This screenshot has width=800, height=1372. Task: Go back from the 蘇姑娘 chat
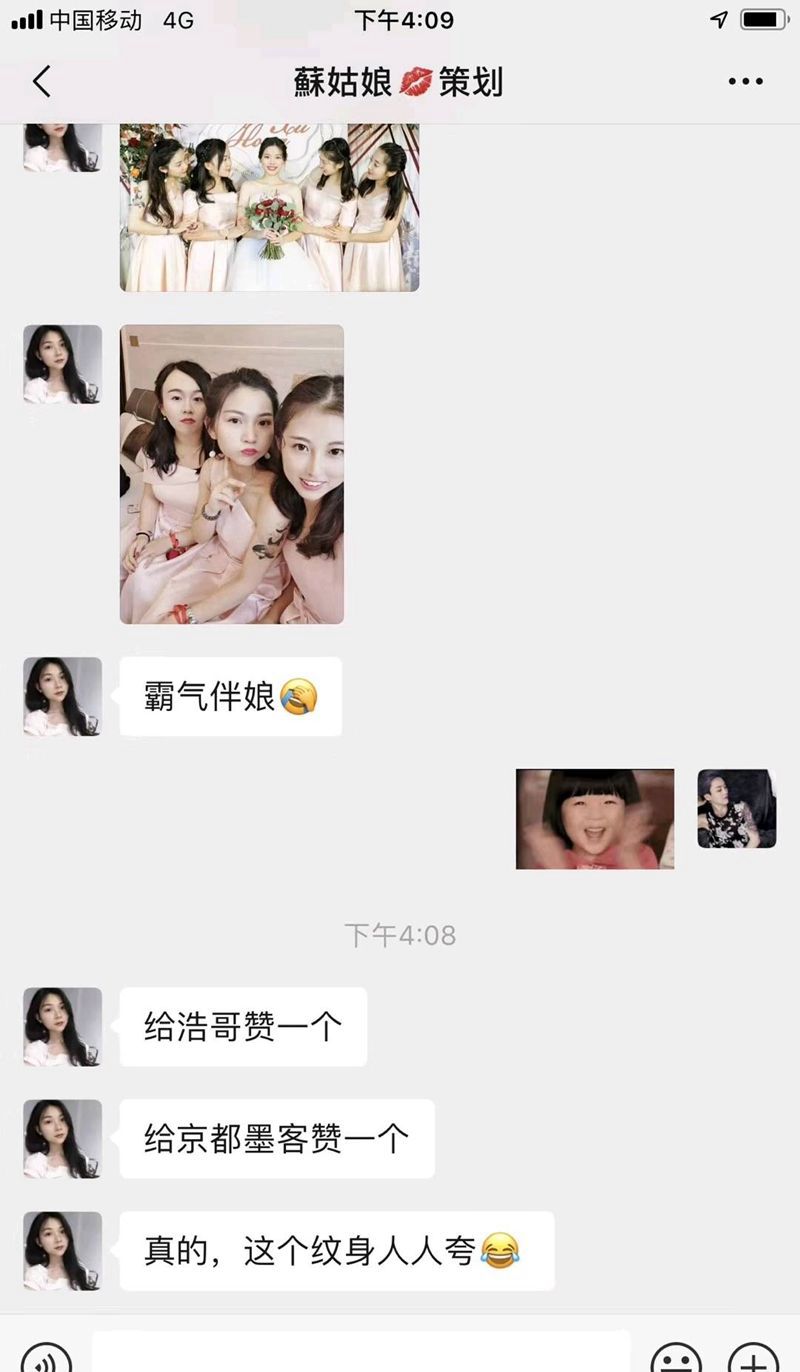point(41,81)
